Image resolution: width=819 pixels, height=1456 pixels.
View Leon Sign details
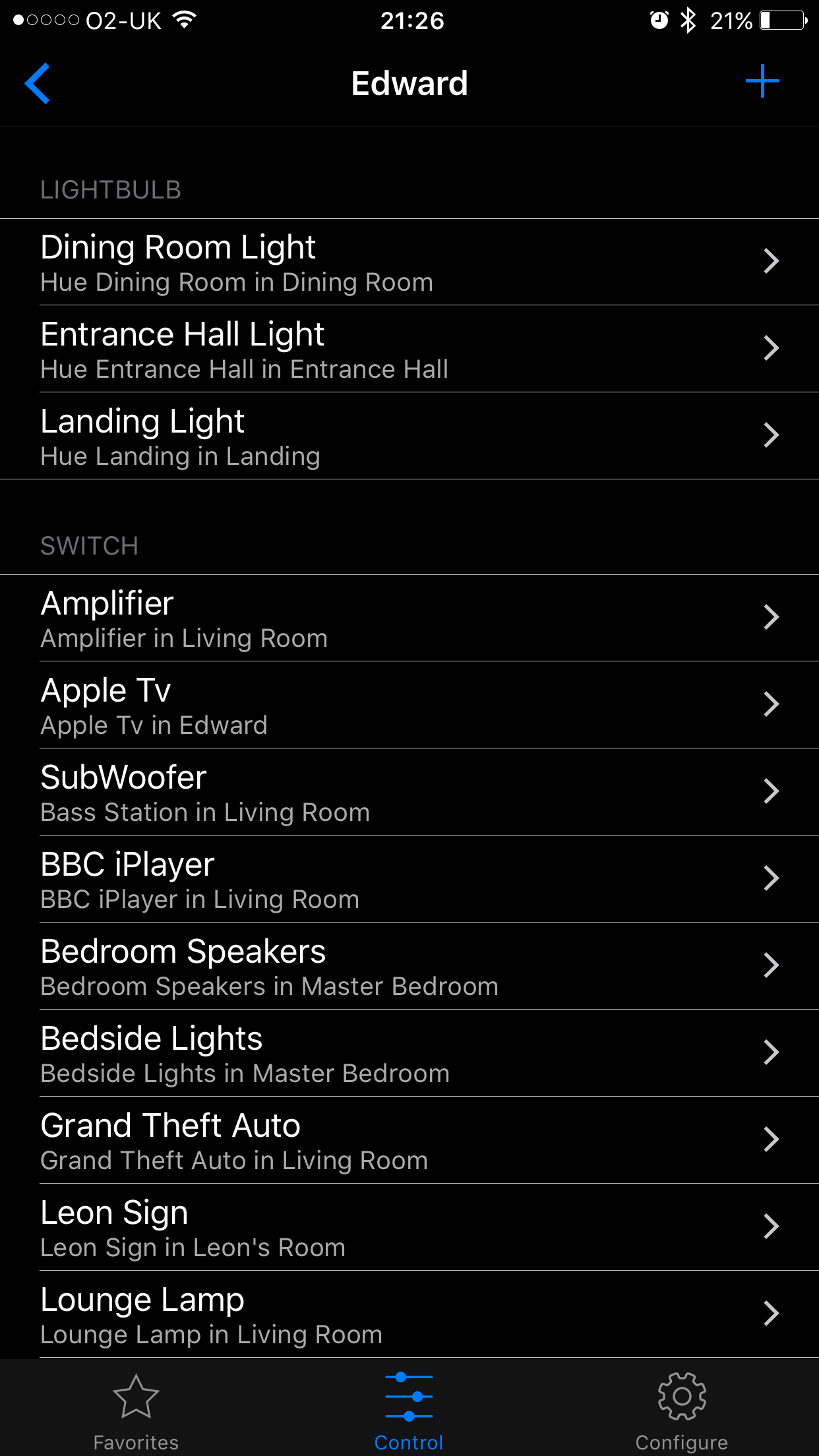[409, 1227]
